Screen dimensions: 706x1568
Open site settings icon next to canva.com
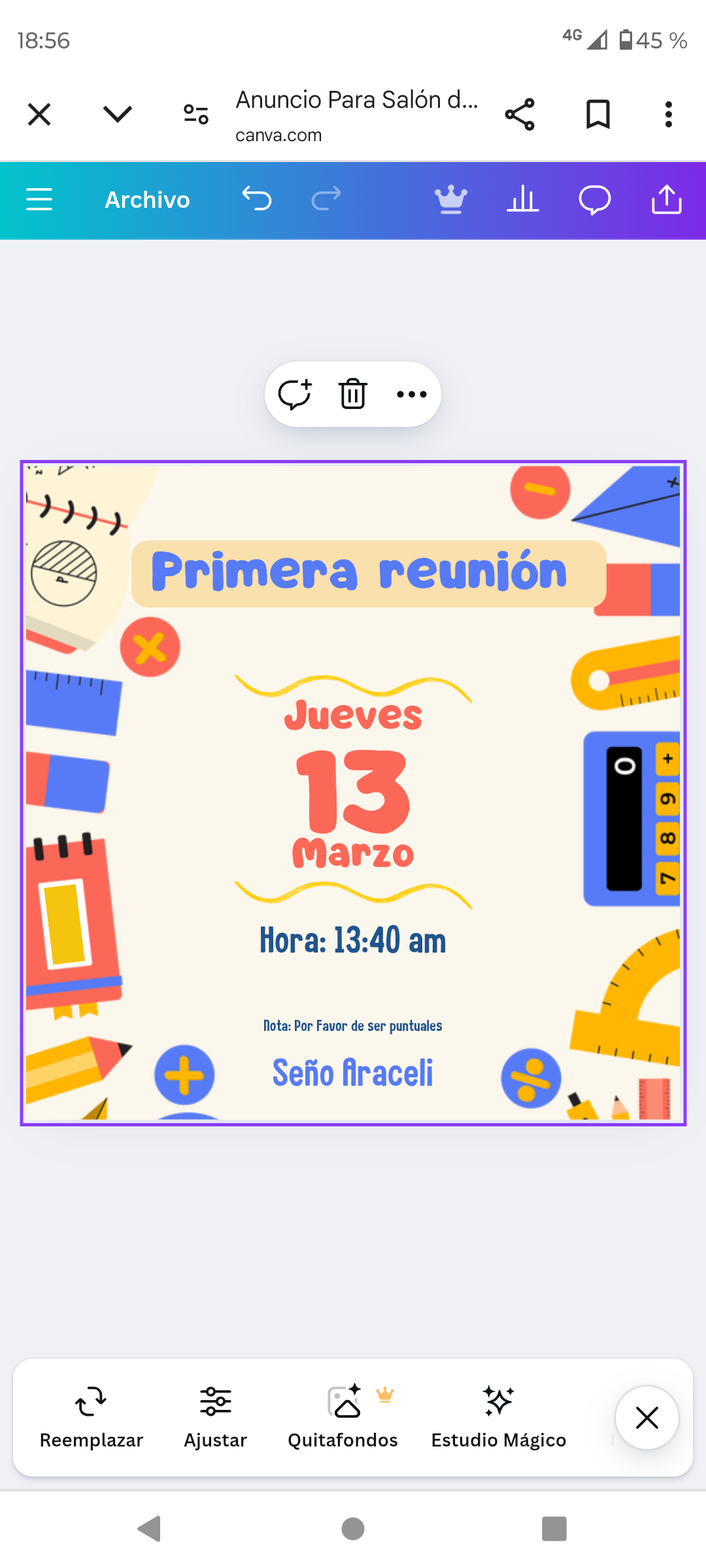click(196, 115)
